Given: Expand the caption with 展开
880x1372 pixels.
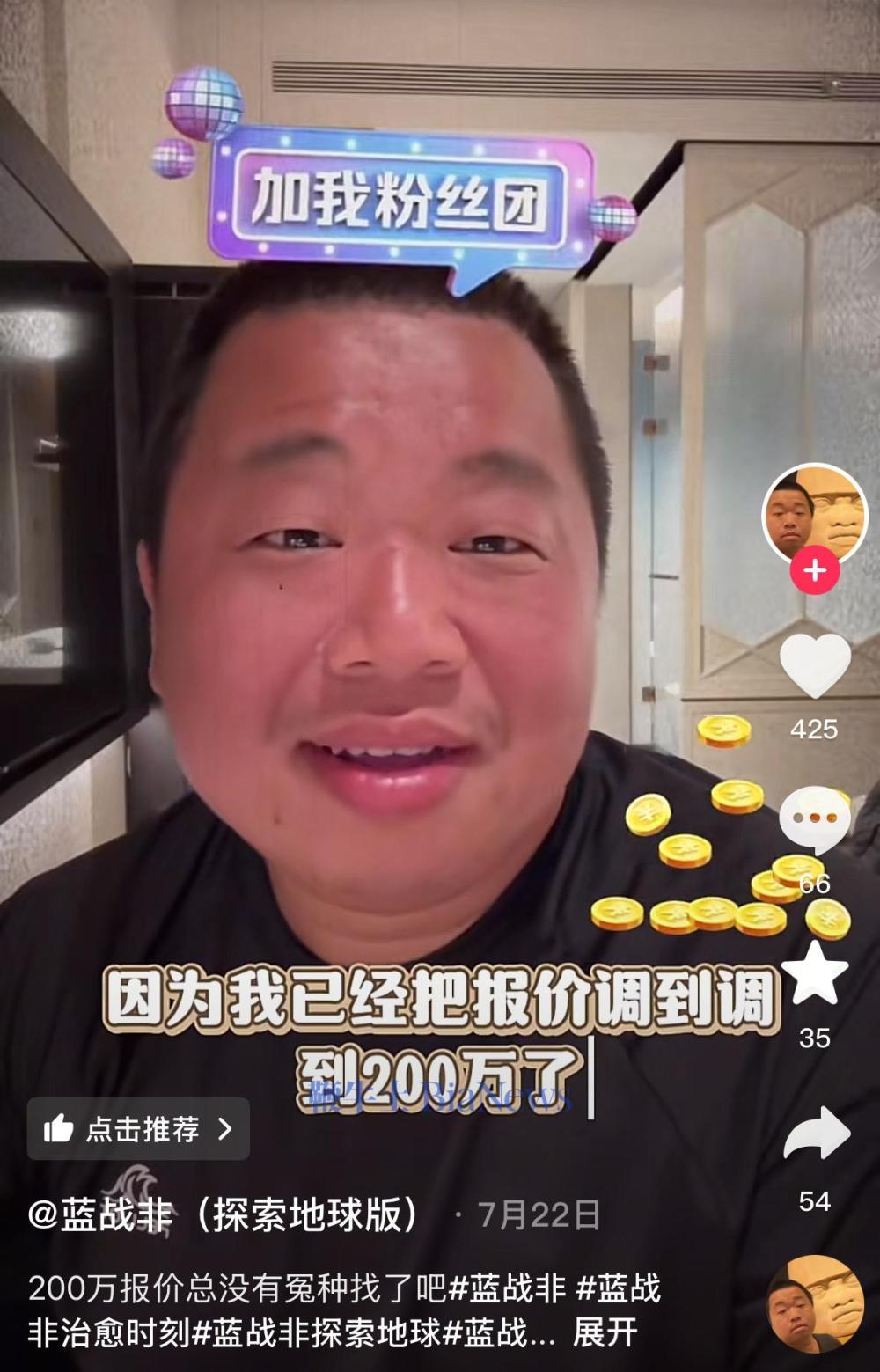Looking at the screenshot, I should [x=605, y=1332].
